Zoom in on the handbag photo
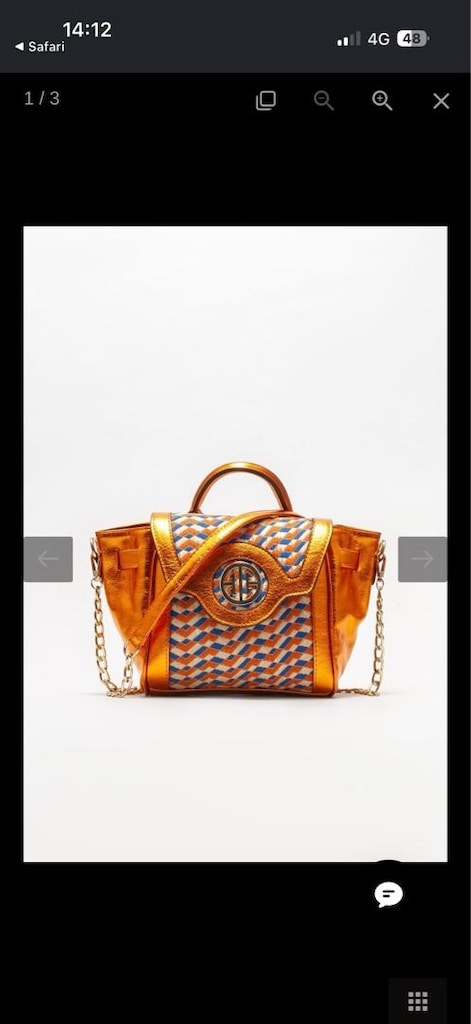This screenshot has height=1024, width=471. tap(382, 101)
